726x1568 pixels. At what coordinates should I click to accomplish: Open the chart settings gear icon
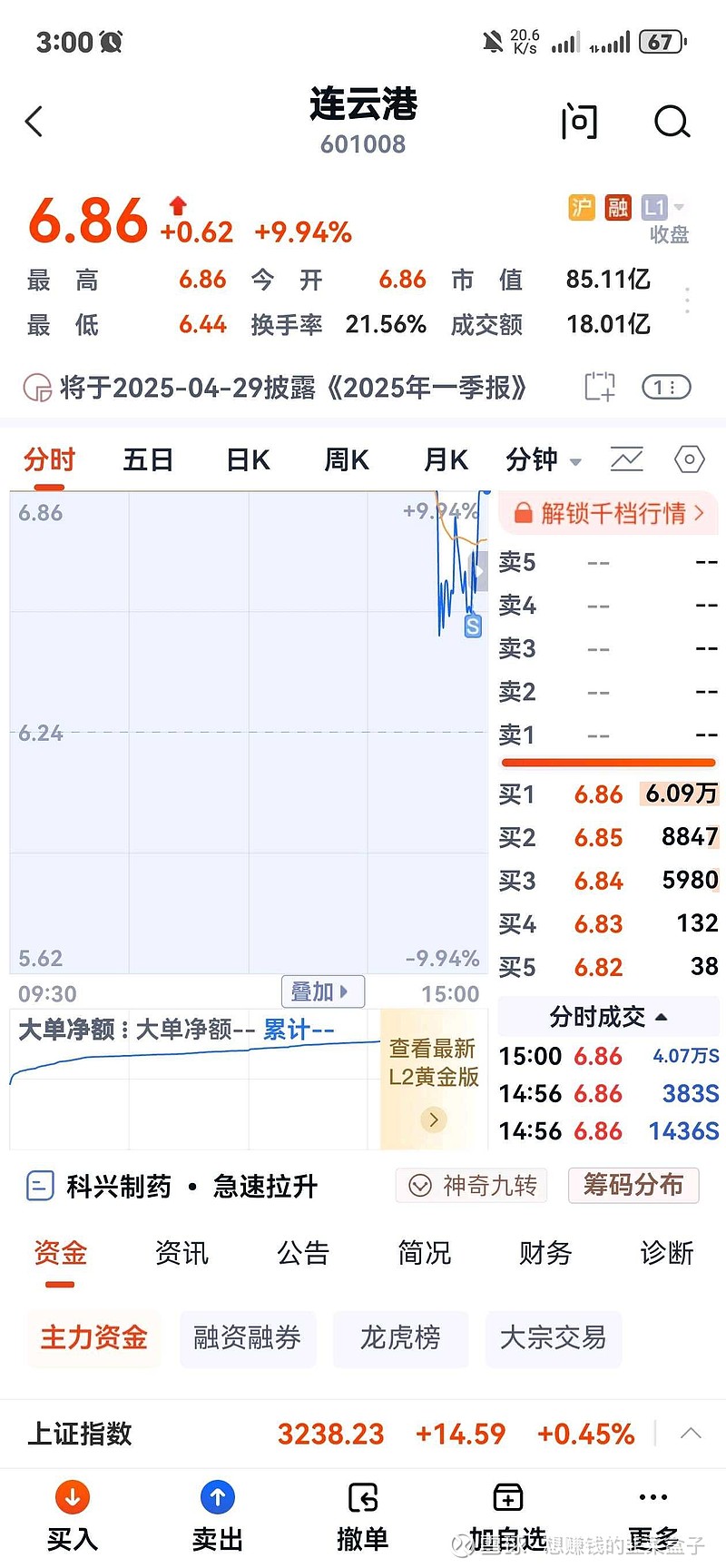pyautogui.click(x=688, y=459)
